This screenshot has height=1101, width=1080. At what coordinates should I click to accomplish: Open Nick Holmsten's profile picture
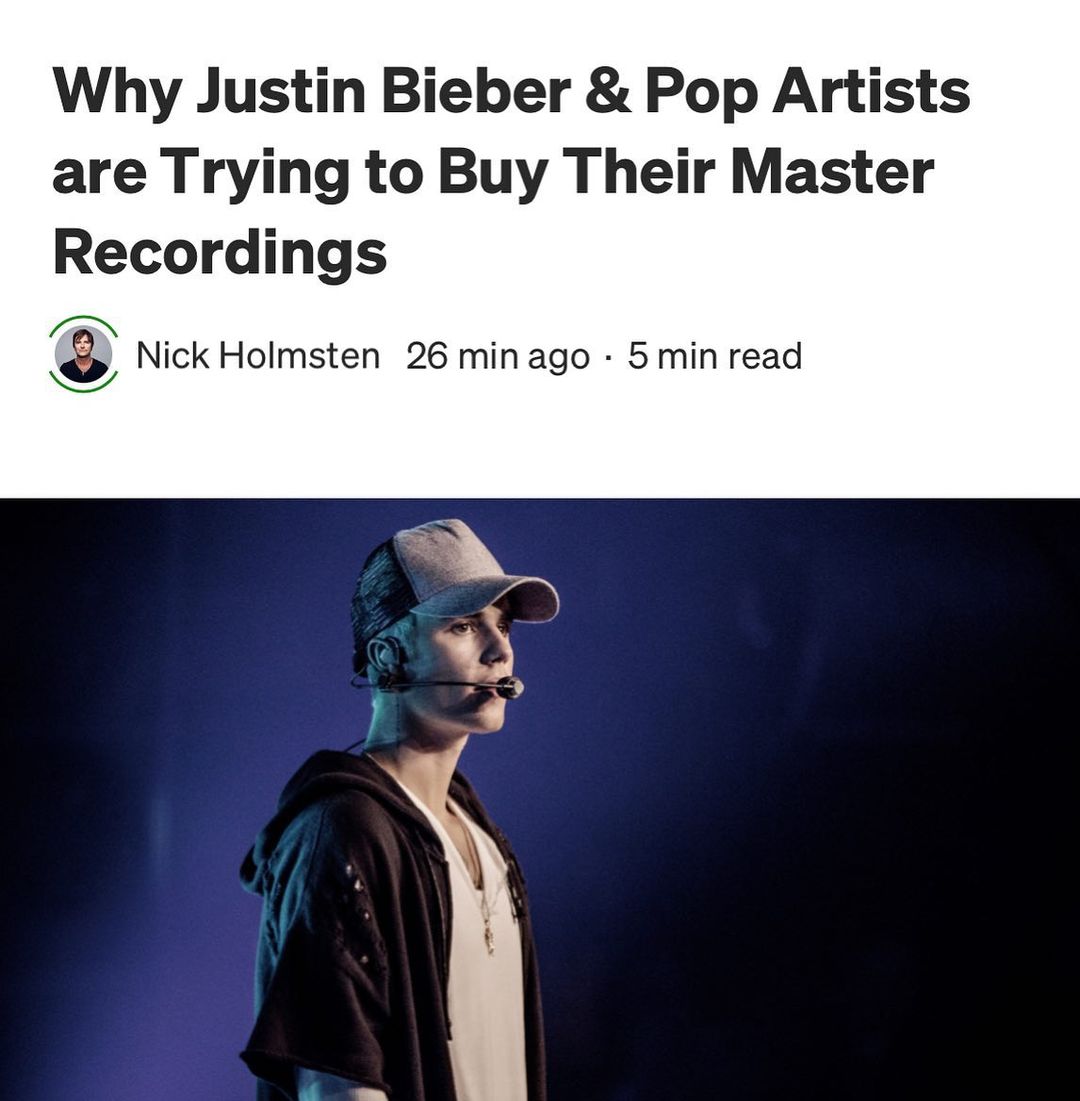pos(83,355)
